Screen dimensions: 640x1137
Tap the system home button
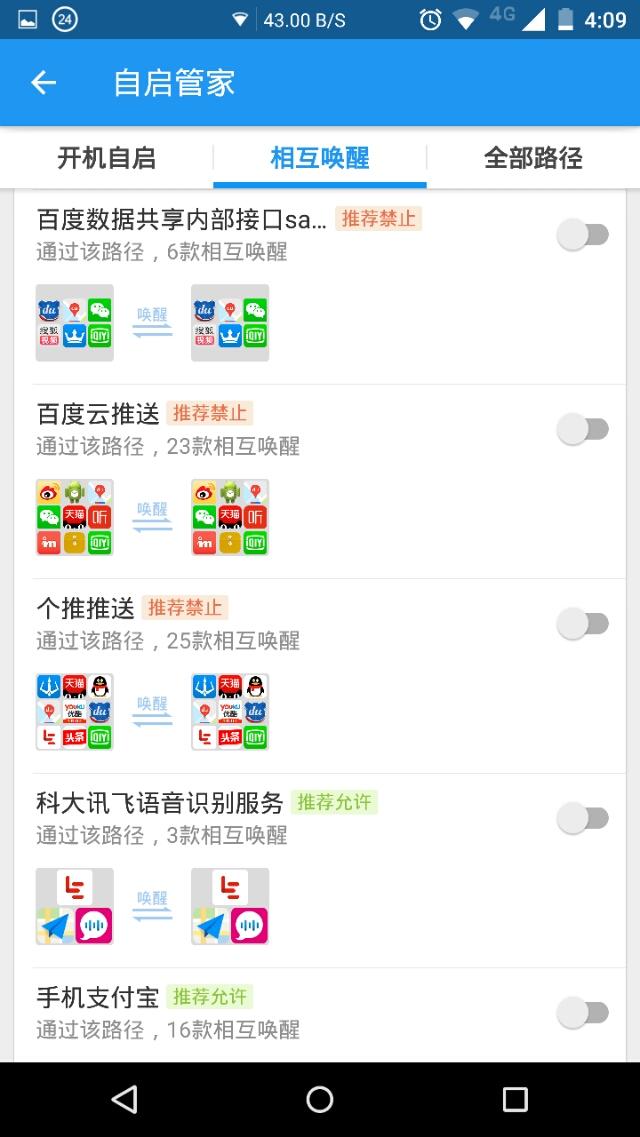320,1099
